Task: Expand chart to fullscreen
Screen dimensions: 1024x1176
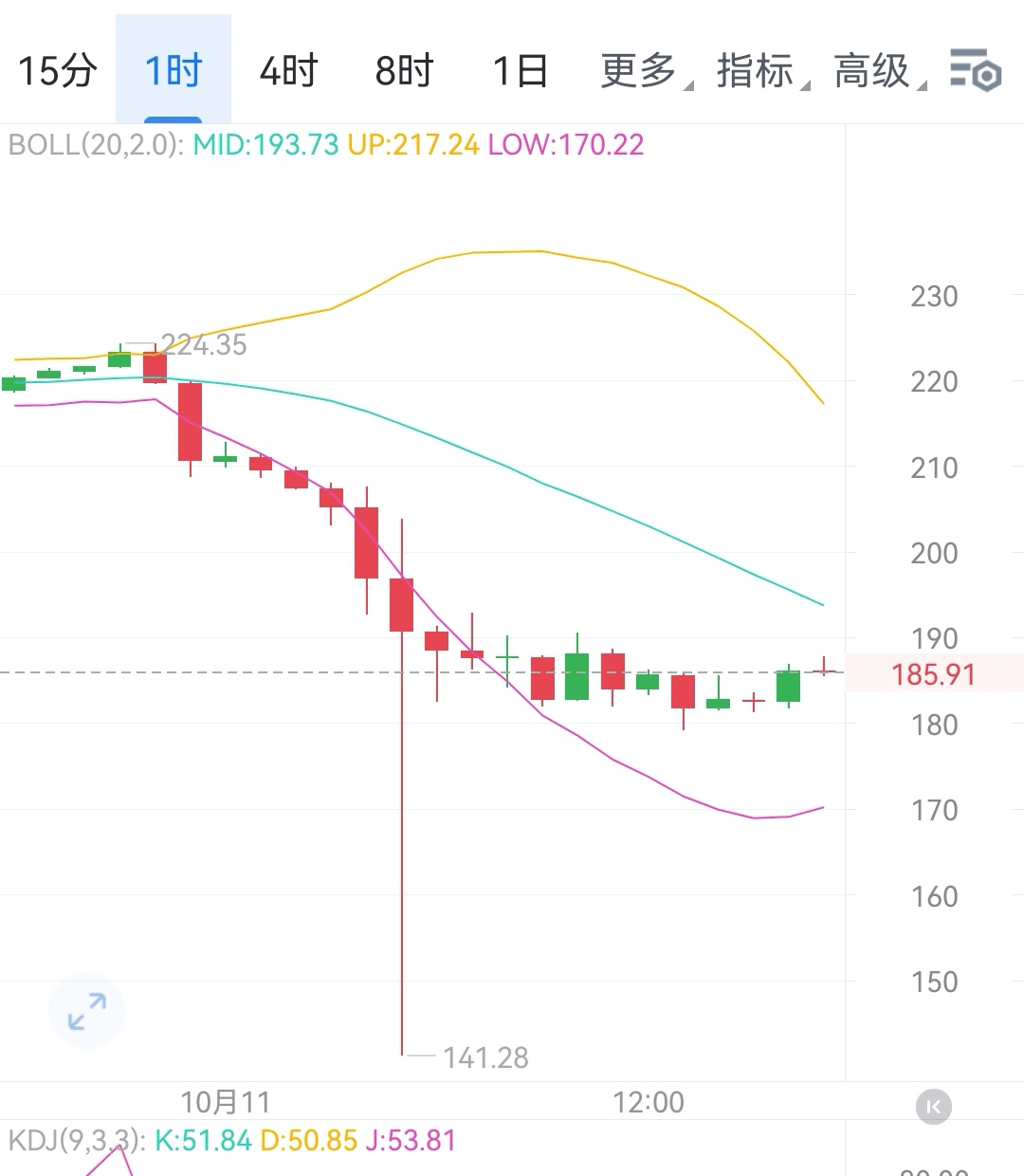Action: 86,1010
